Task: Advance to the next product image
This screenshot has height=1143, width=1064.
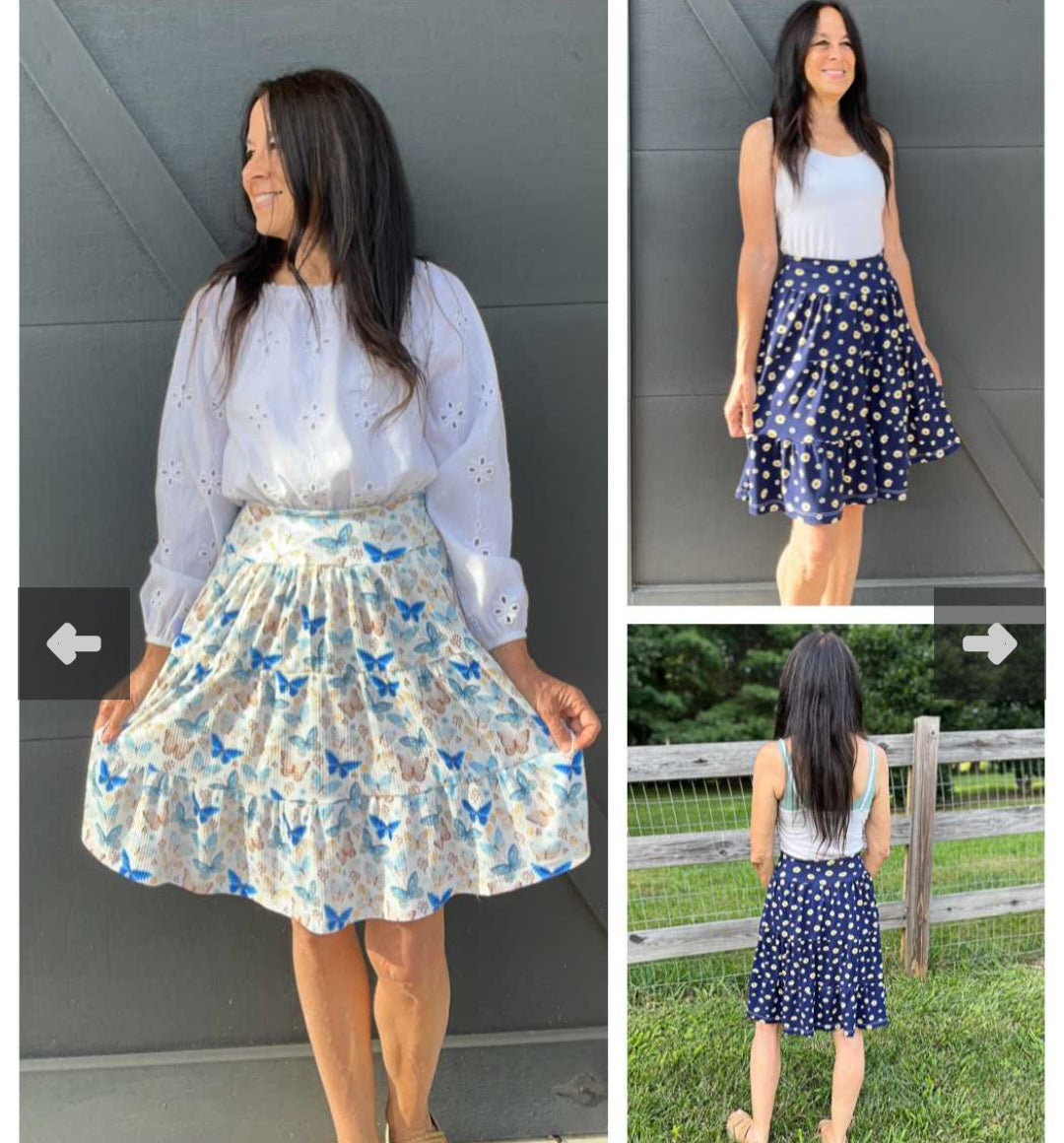Action: [989, 643]
